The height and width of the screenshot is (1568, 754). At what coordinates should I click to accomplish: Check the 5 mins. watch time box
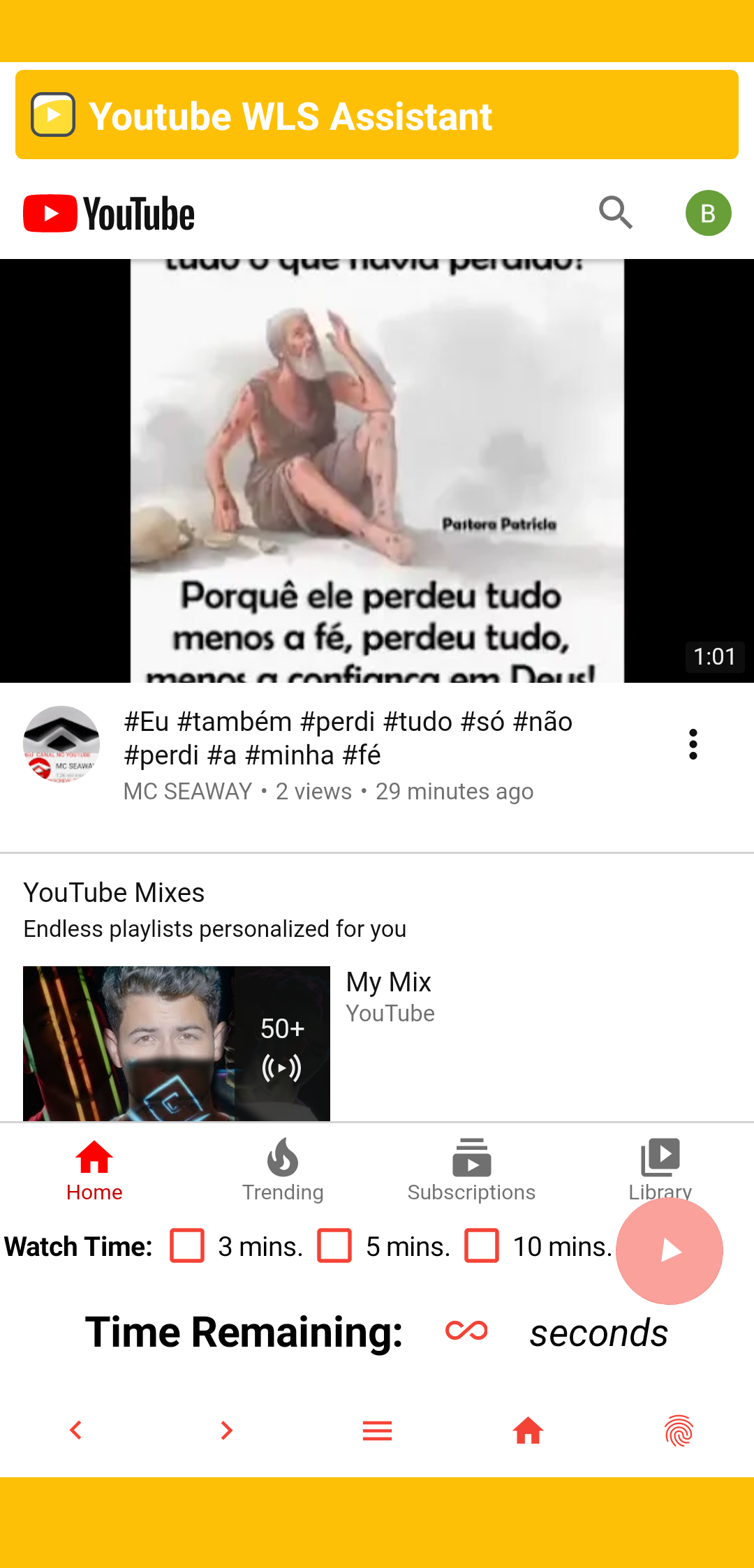coord(334,1246)
